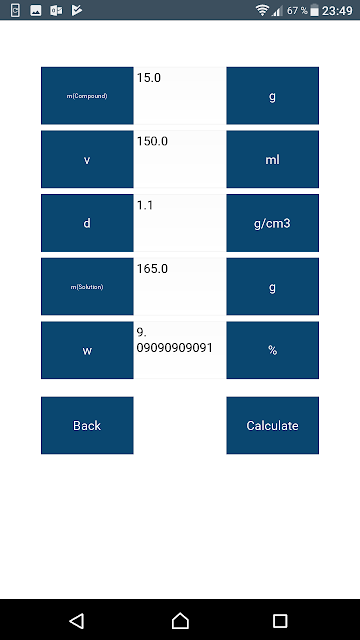Tap the g/cm3 unit button
The width and height of the screenshot is (360, 640).
tap(272, 223)
